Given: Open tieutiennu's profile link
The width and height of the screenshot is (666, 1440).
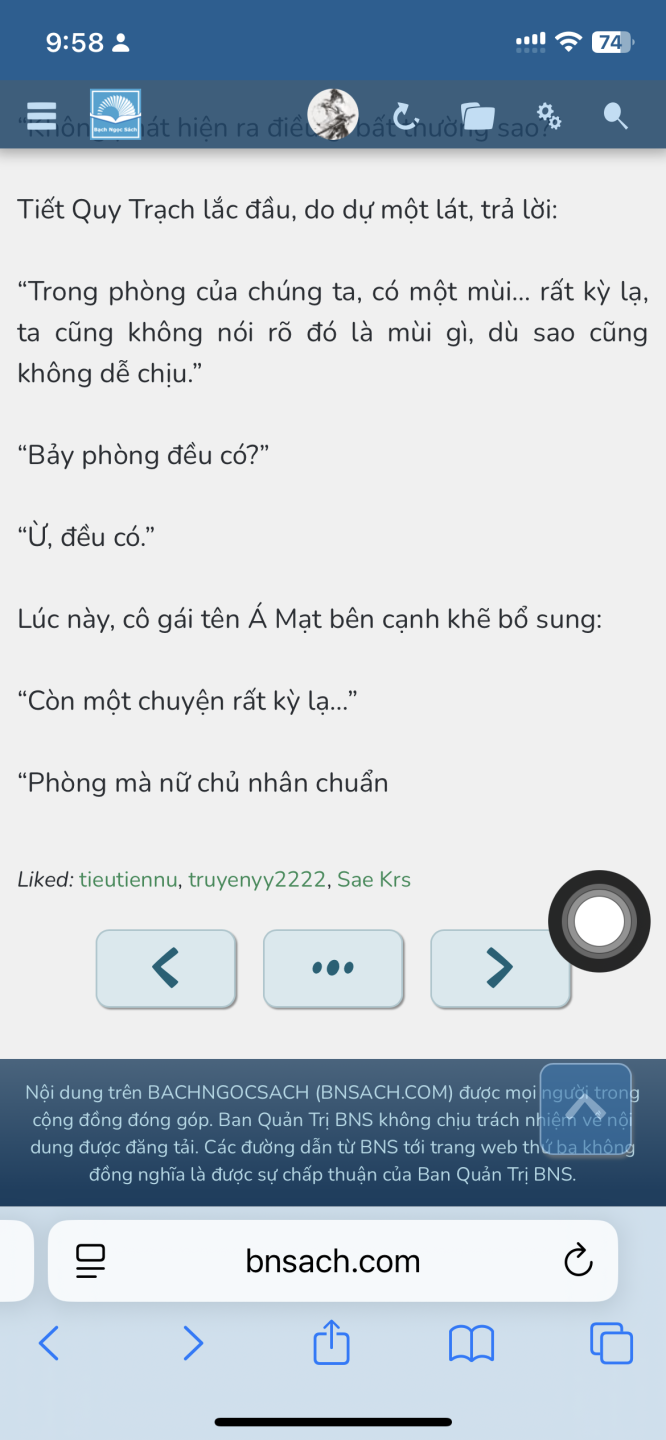Looking at the screenshot, I should [x=130, y=880].
